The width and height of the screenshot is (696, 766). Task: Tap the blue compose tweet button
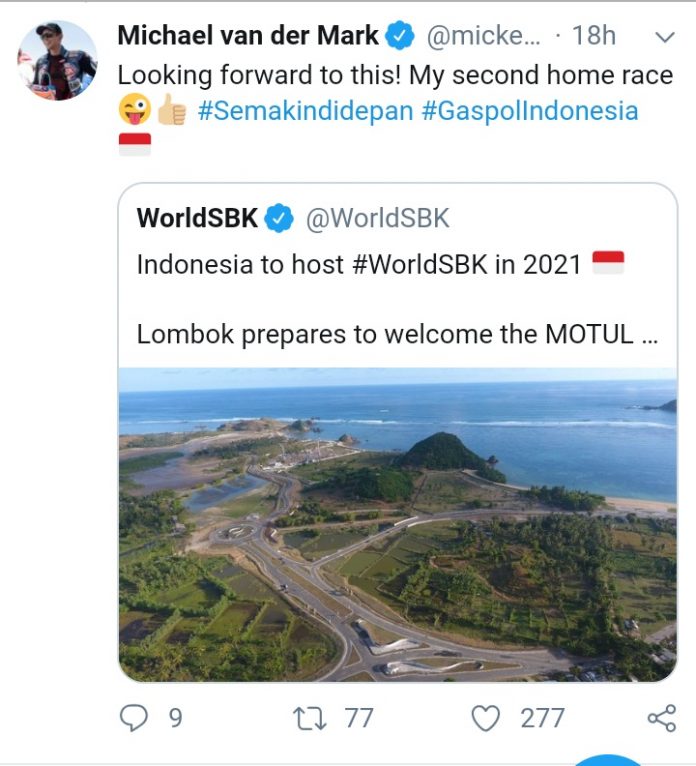pos(606,759)
